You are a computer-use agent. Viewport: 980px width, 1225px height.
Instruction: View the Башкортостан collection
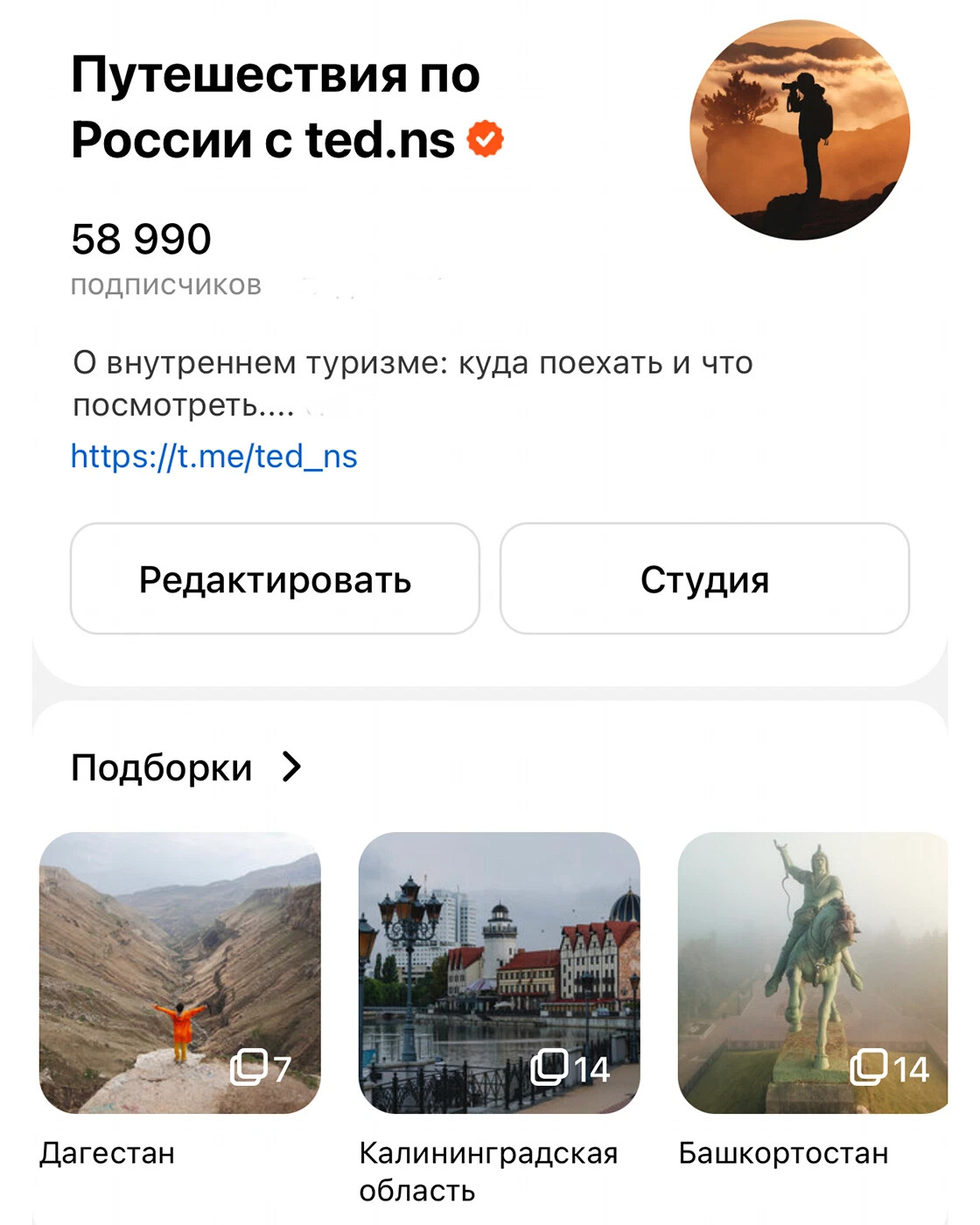(812, 972)
